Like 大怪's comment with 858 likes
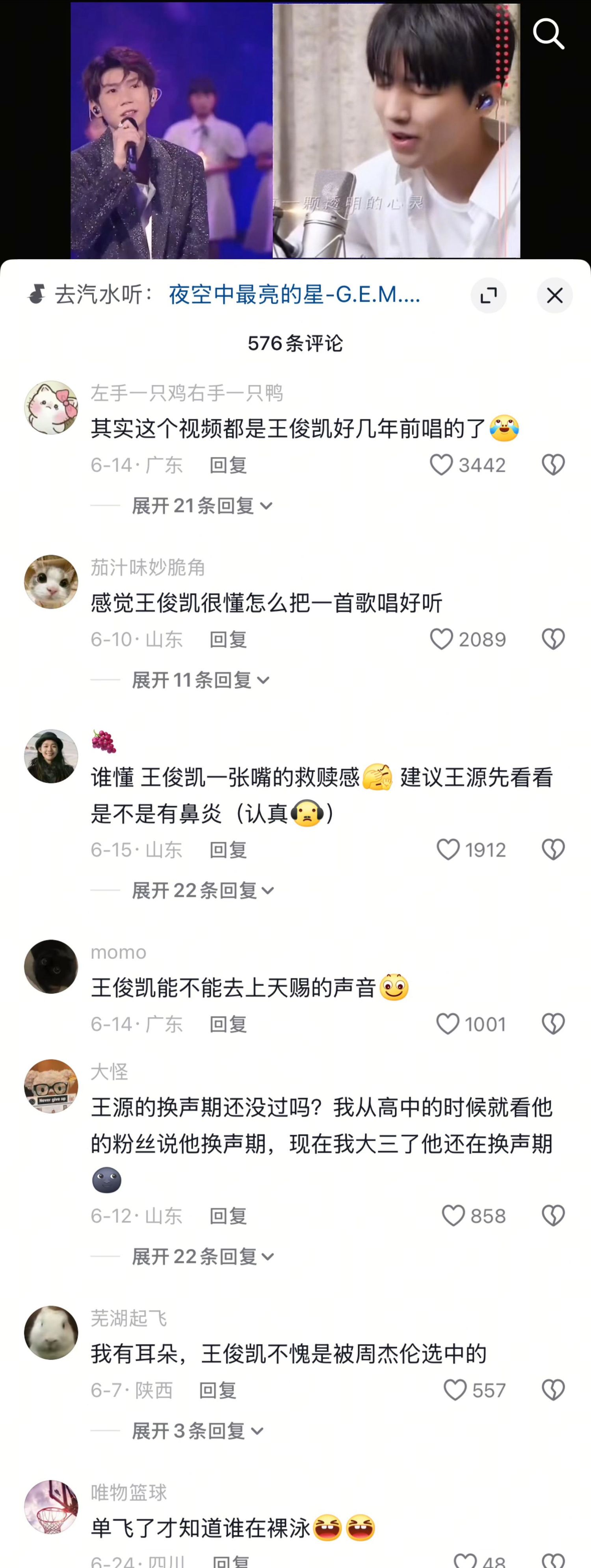 coord(453,1215)
